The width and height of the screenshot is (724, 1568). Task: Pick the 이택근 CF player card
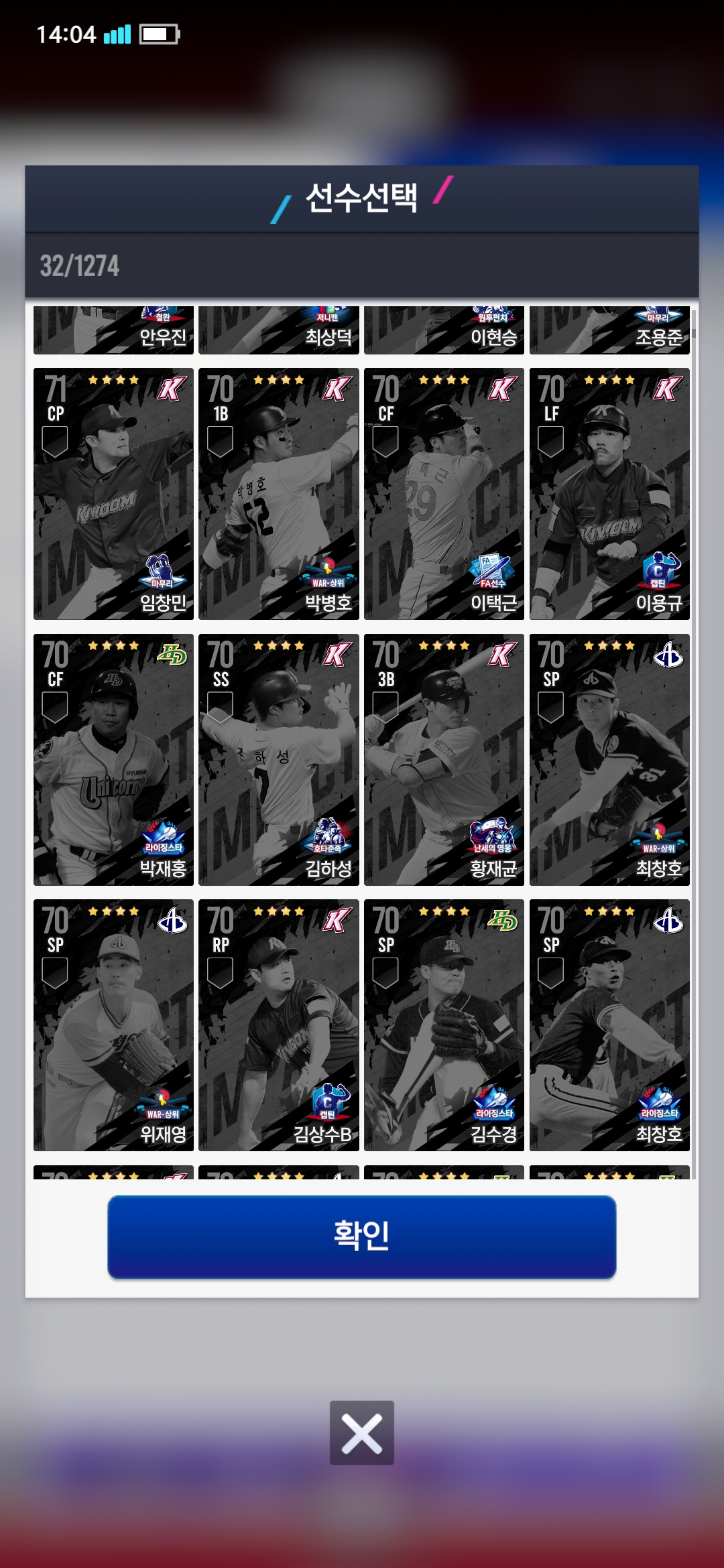pyautogui.click(x=444, y=493)
